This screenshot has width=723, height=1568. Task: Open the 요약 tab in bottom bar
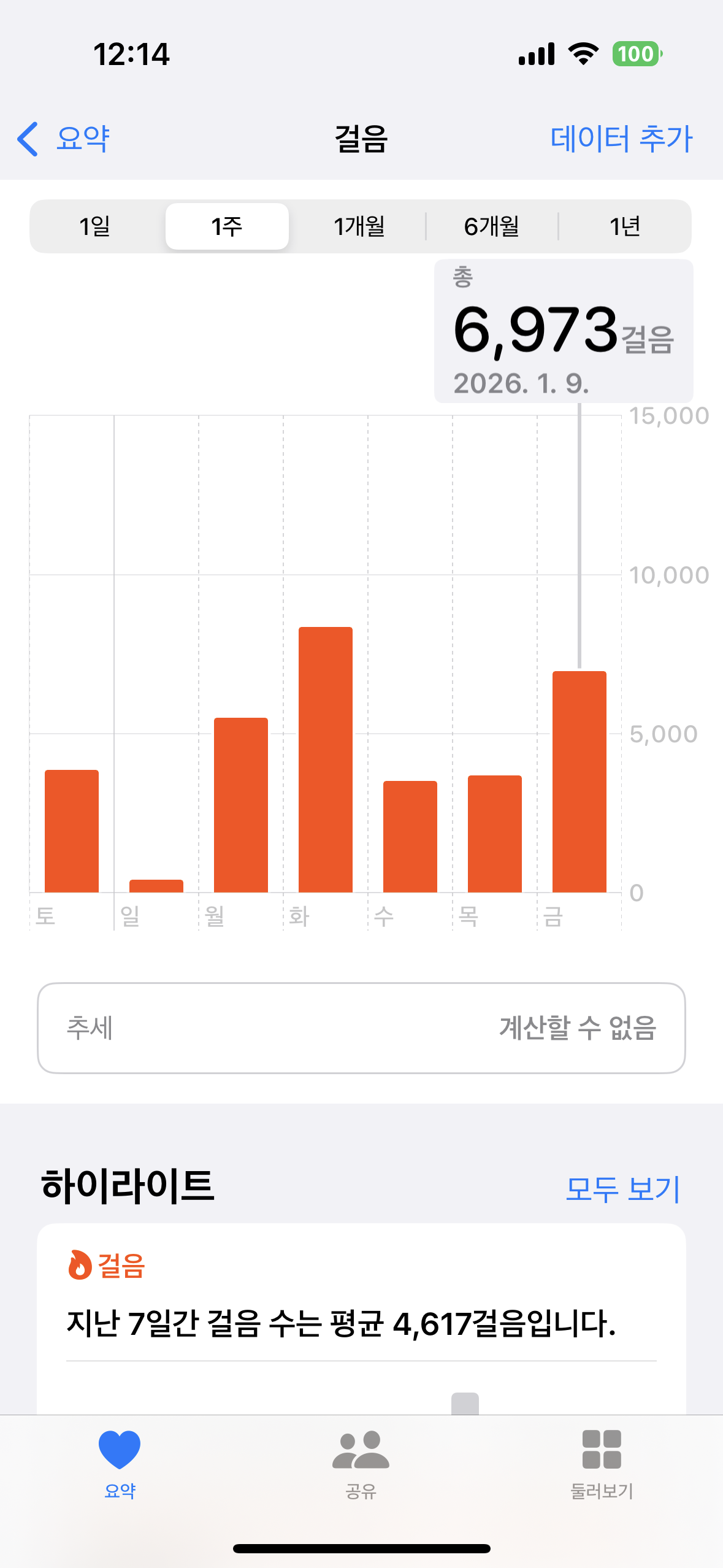pyautogui.click(x=120, y=1464)
